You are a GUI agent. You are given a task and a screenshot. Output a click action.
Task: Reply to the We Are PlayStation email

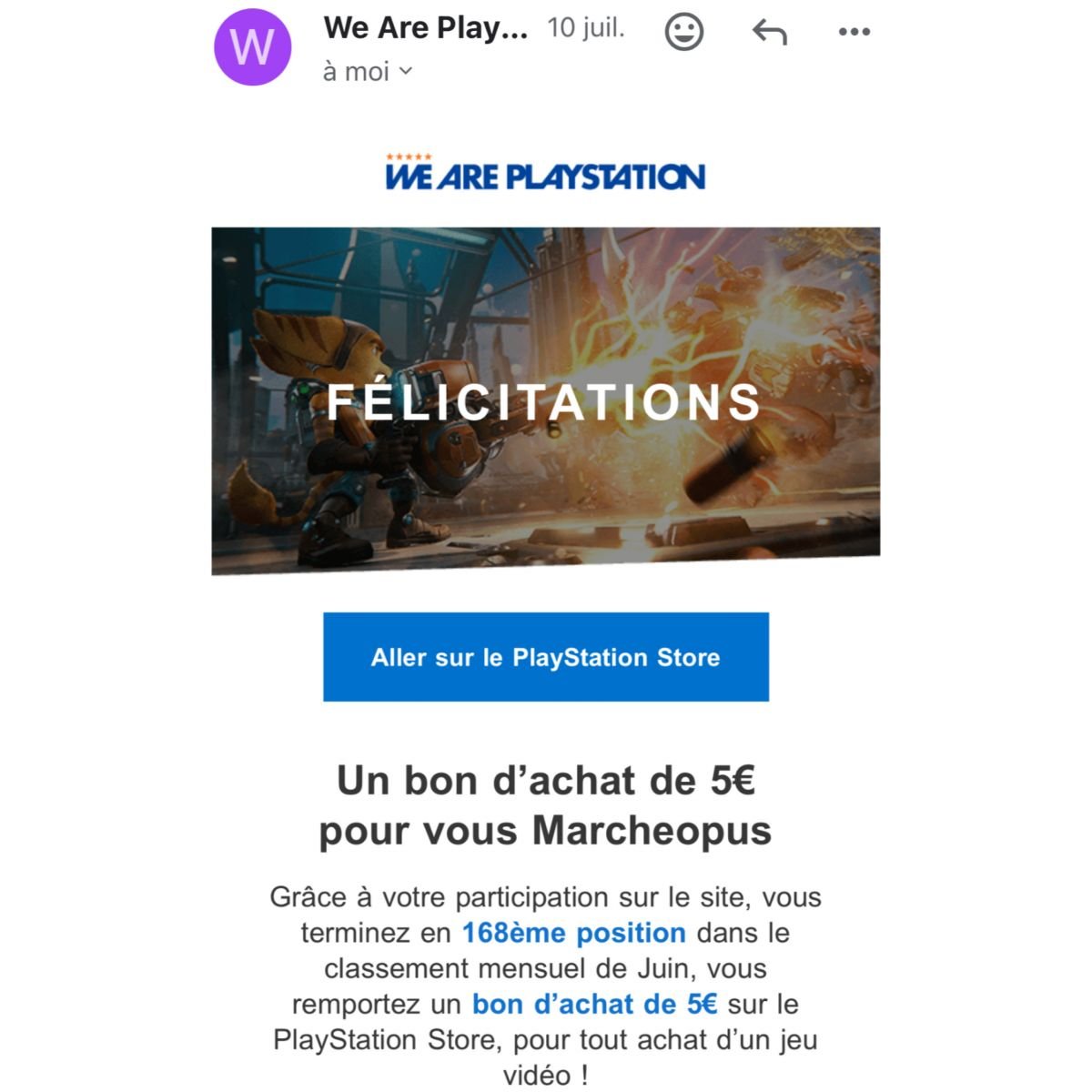[770, 33]
